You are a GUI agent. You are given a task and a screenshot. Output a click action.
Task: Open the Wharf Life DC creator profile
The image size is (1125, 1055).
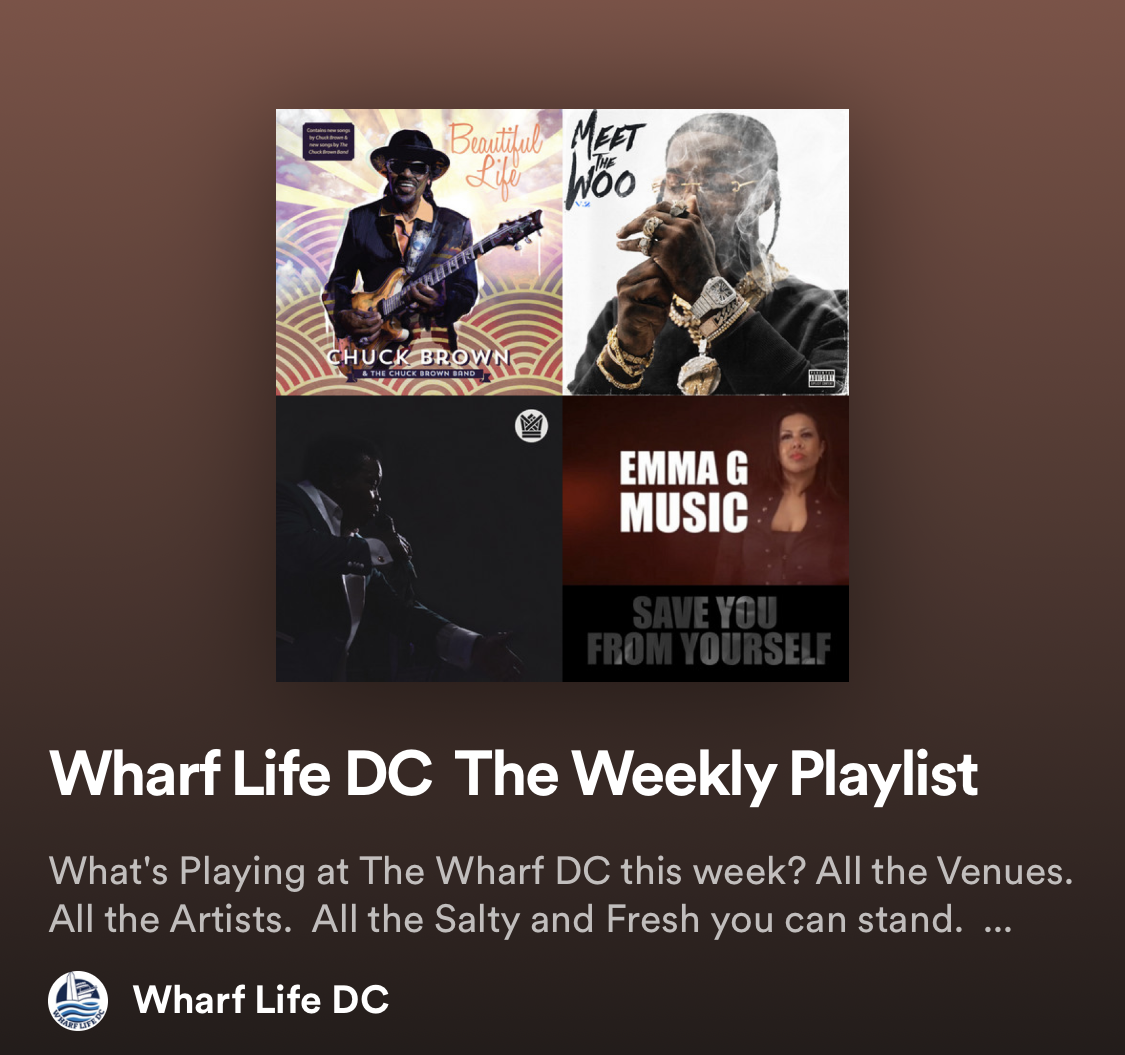coord(260,999)
